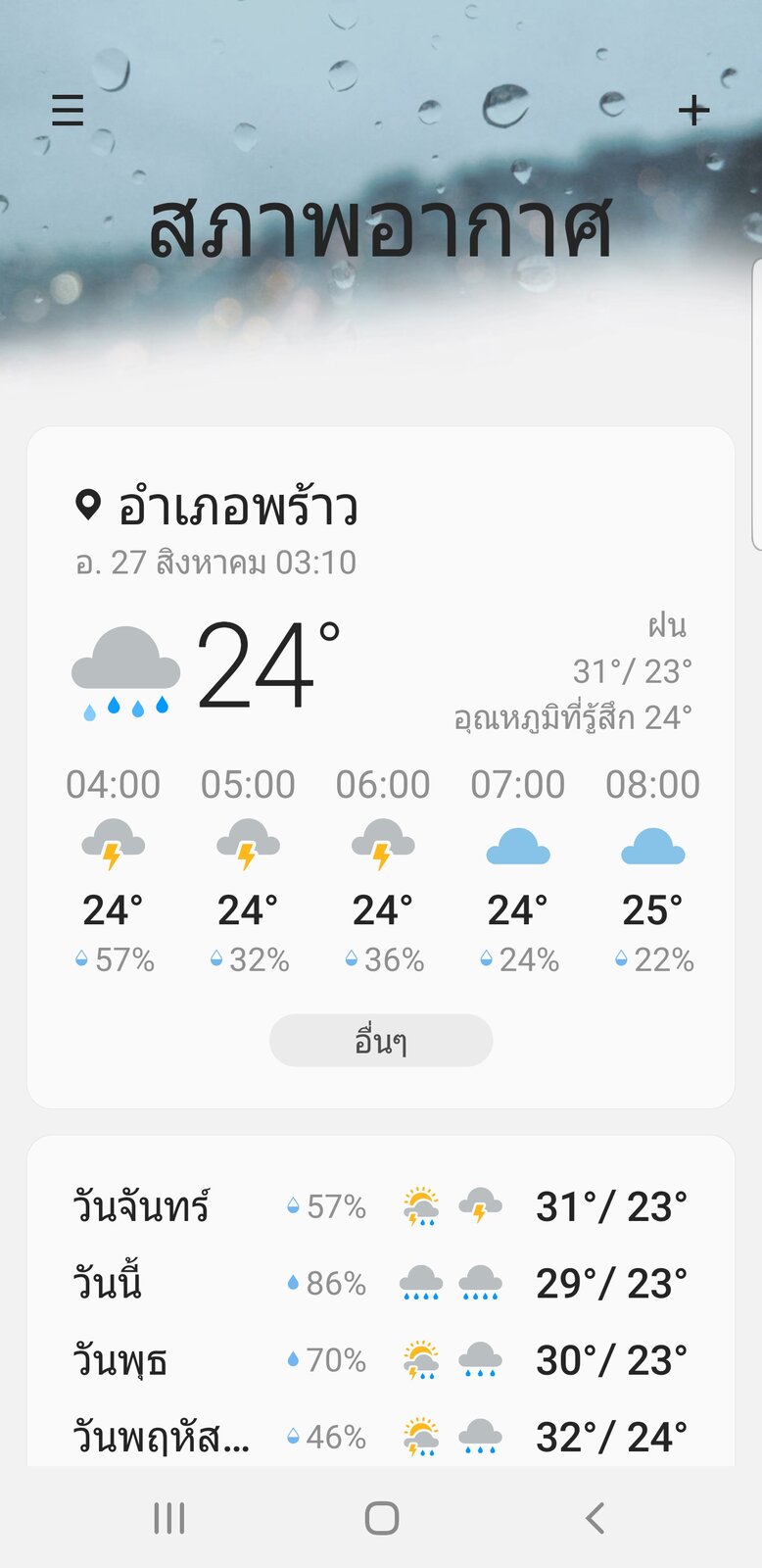762x1568 pixels.
Task: Open the วันจันทร์ daily forecast row
Action: click(x=380, y=1206)
